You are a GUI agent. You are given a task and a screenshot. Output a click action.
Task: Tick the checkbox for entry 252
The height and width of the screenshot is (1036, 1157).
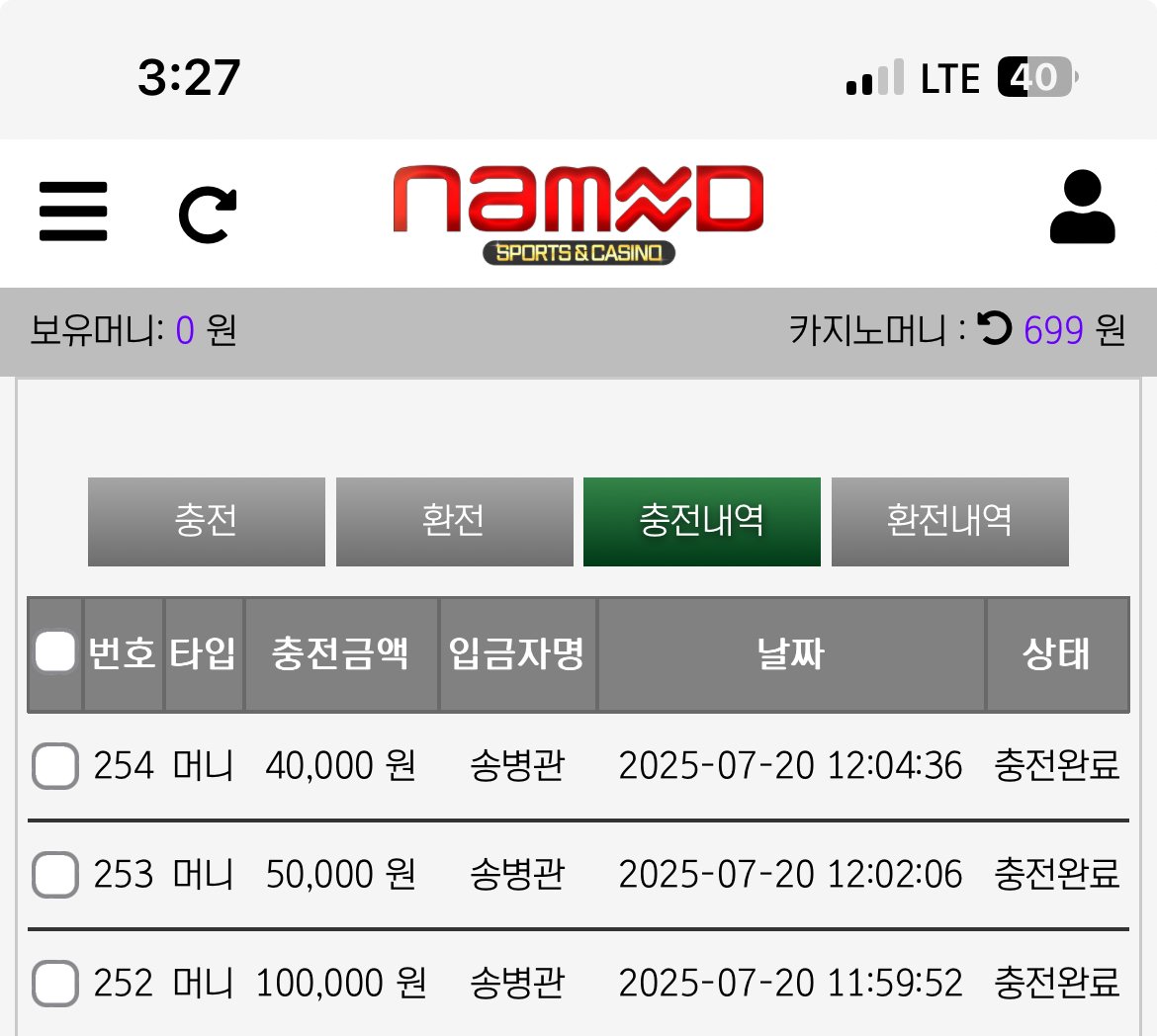(x=55, y=984)
